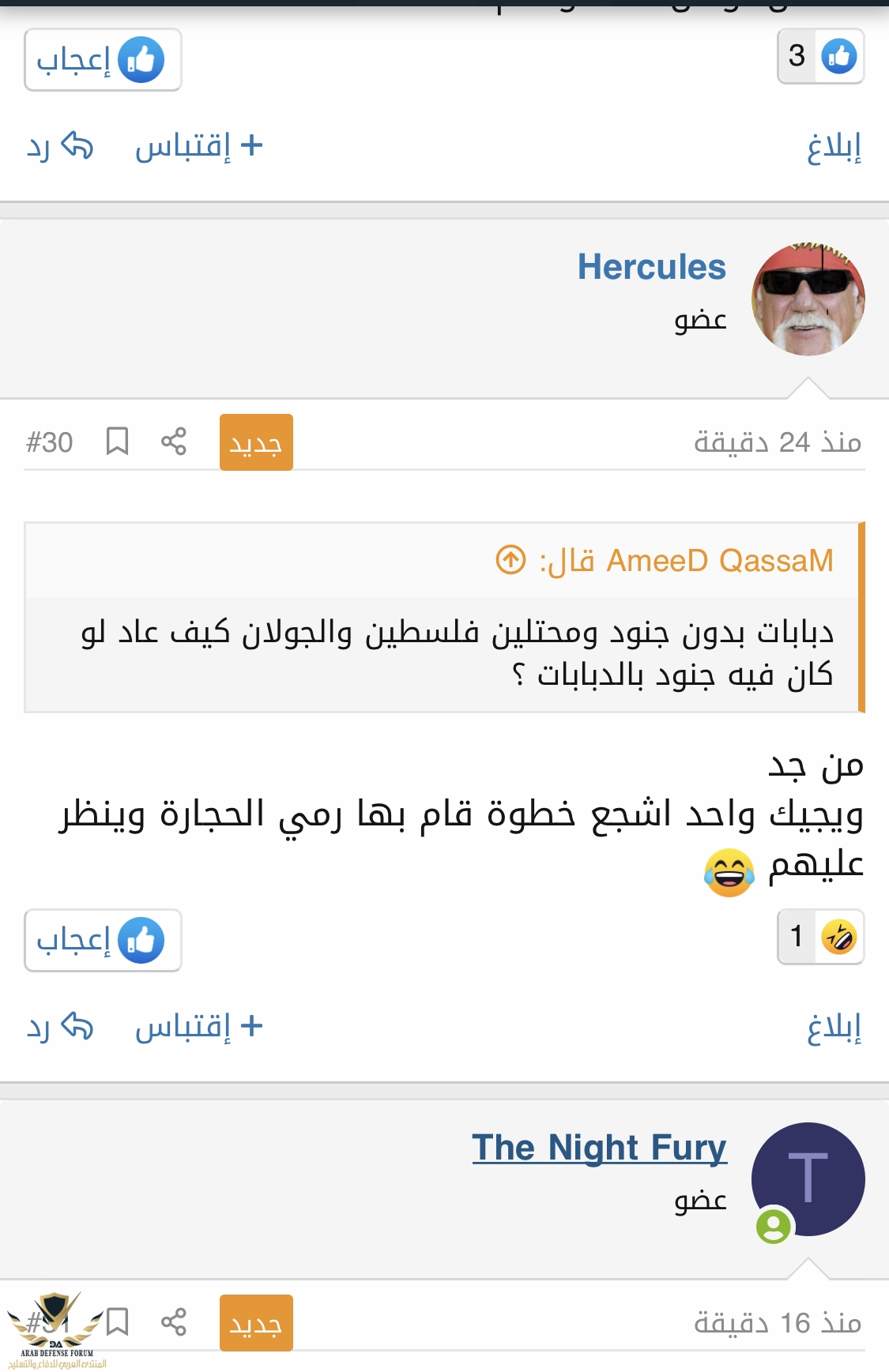Quote Hercules' post with إقتباس
This screenshot has width=889, height=1372.
(x=198, y=1026)
